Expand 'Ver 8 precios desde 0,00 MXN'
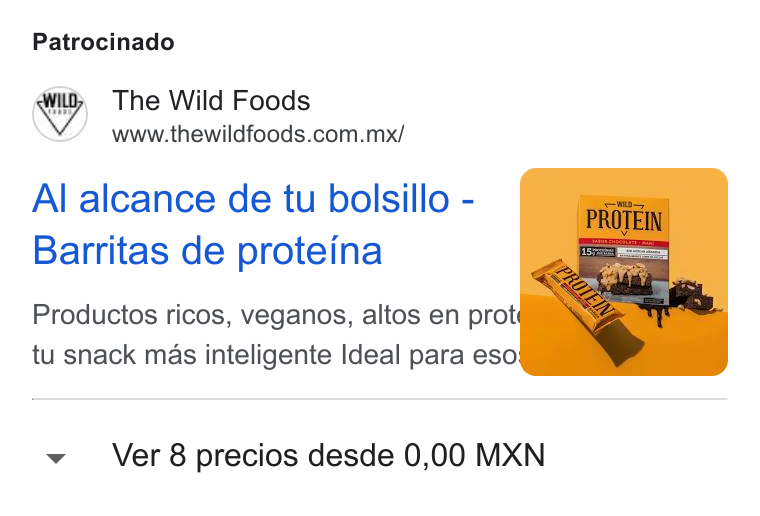The height and width of the screenshot is (516, 760). tap(380, 455)
